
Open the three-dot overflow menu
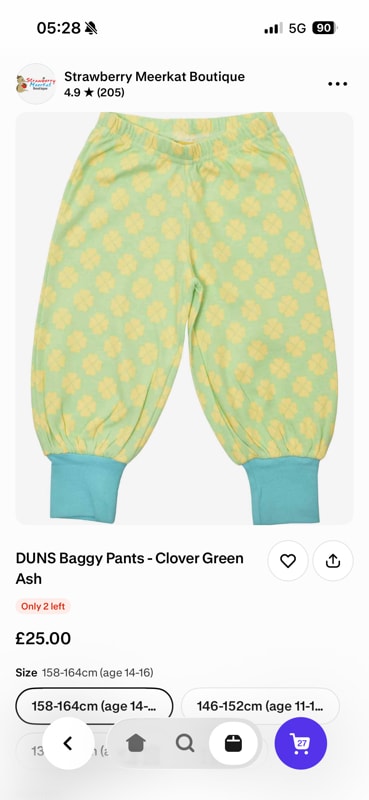tap(337, 84)
